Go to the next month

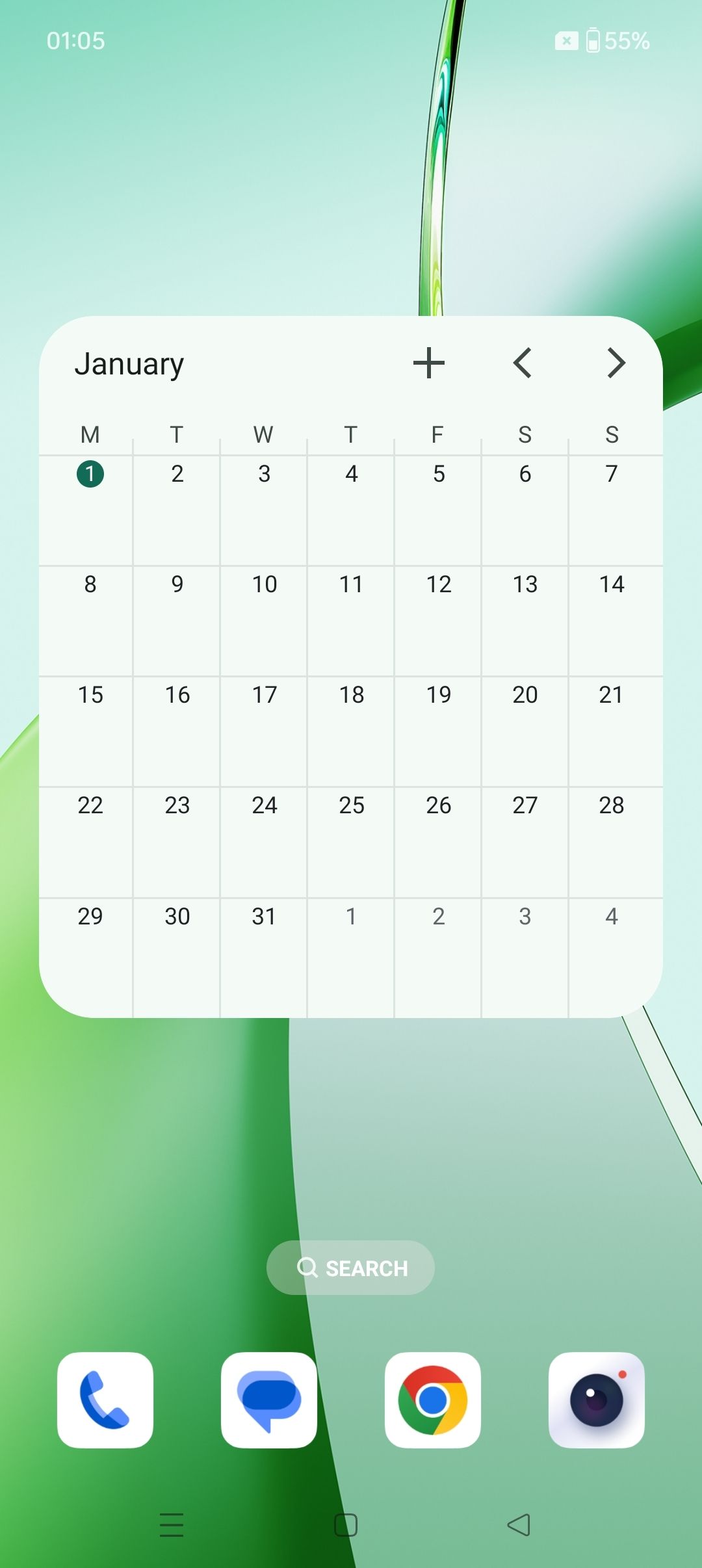(616, 363)
